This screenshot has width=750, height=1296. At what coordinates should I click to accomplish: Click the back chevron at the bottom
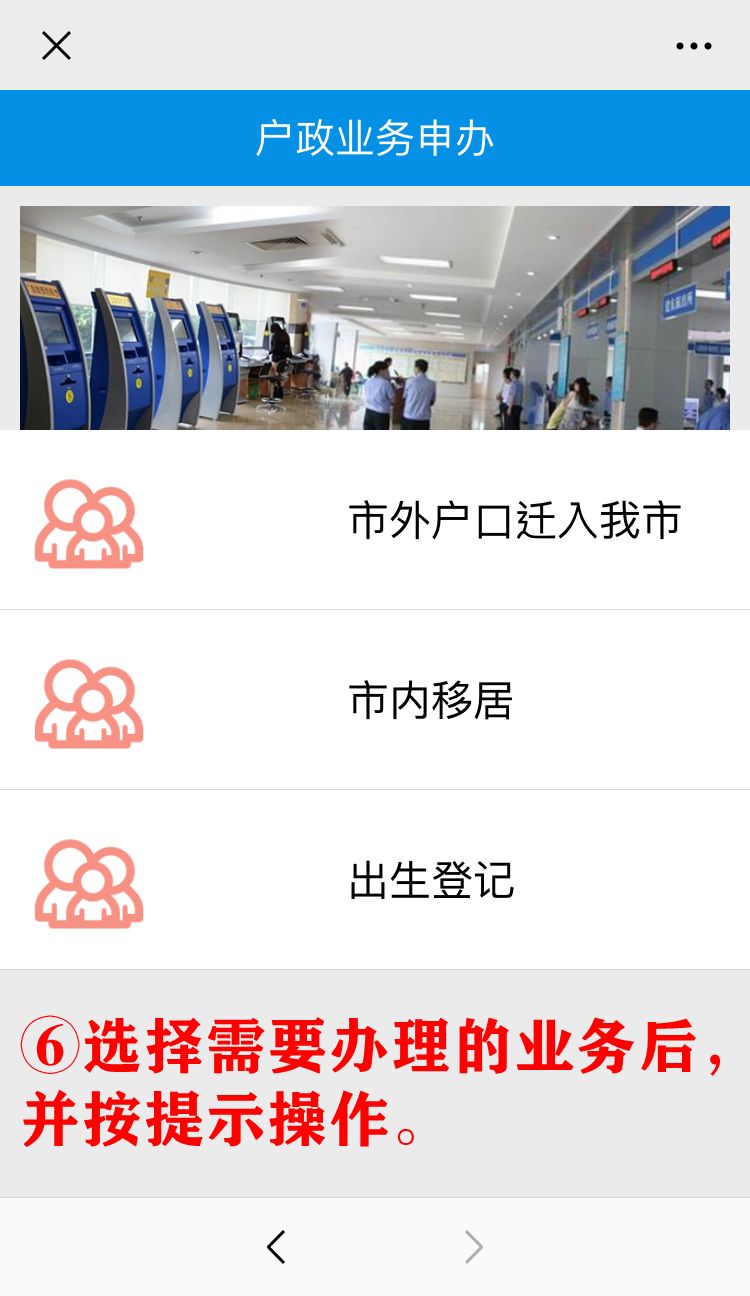coord(277,1245)
